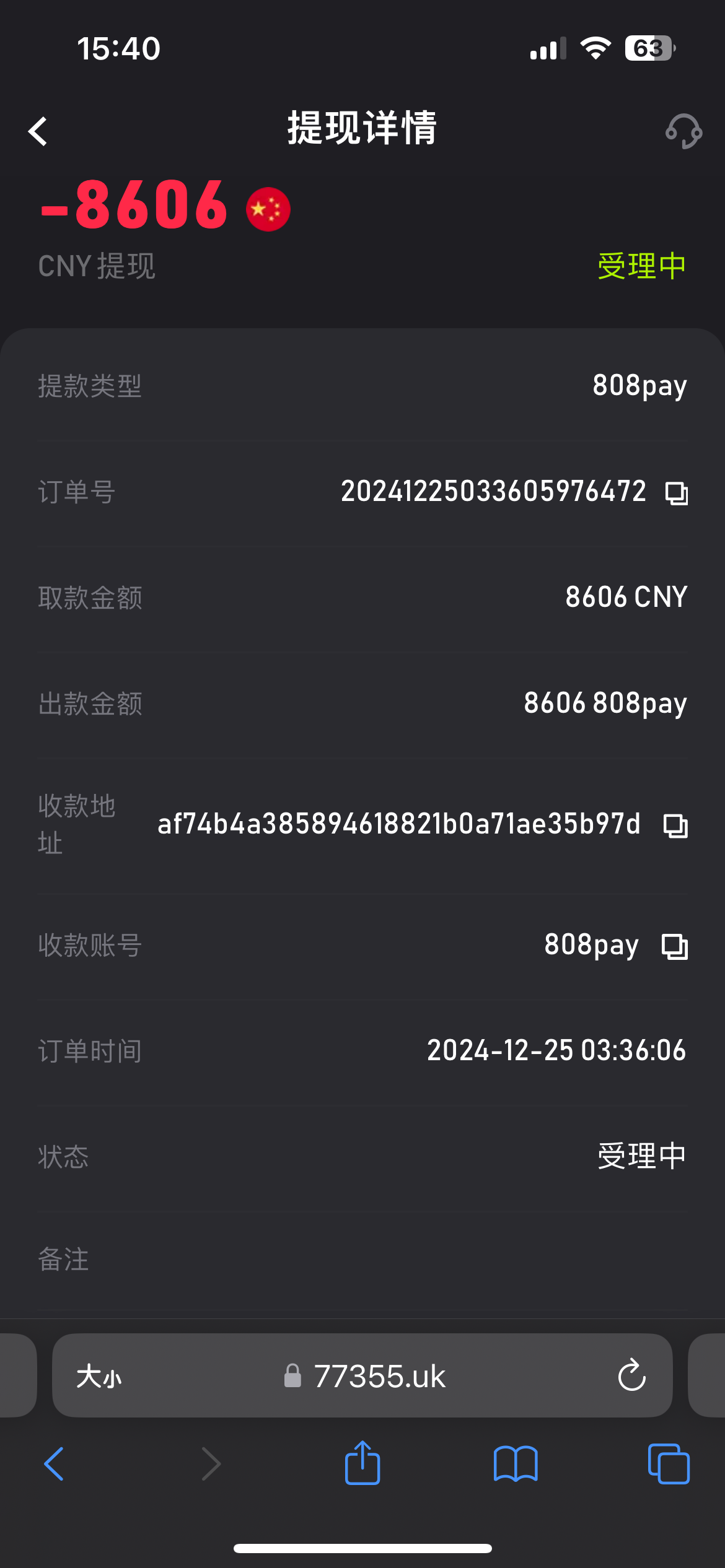Open the page text size menu
The width and height of the screenshot is (725, 1568).
pyautogui.click(x=99, y=1377)
